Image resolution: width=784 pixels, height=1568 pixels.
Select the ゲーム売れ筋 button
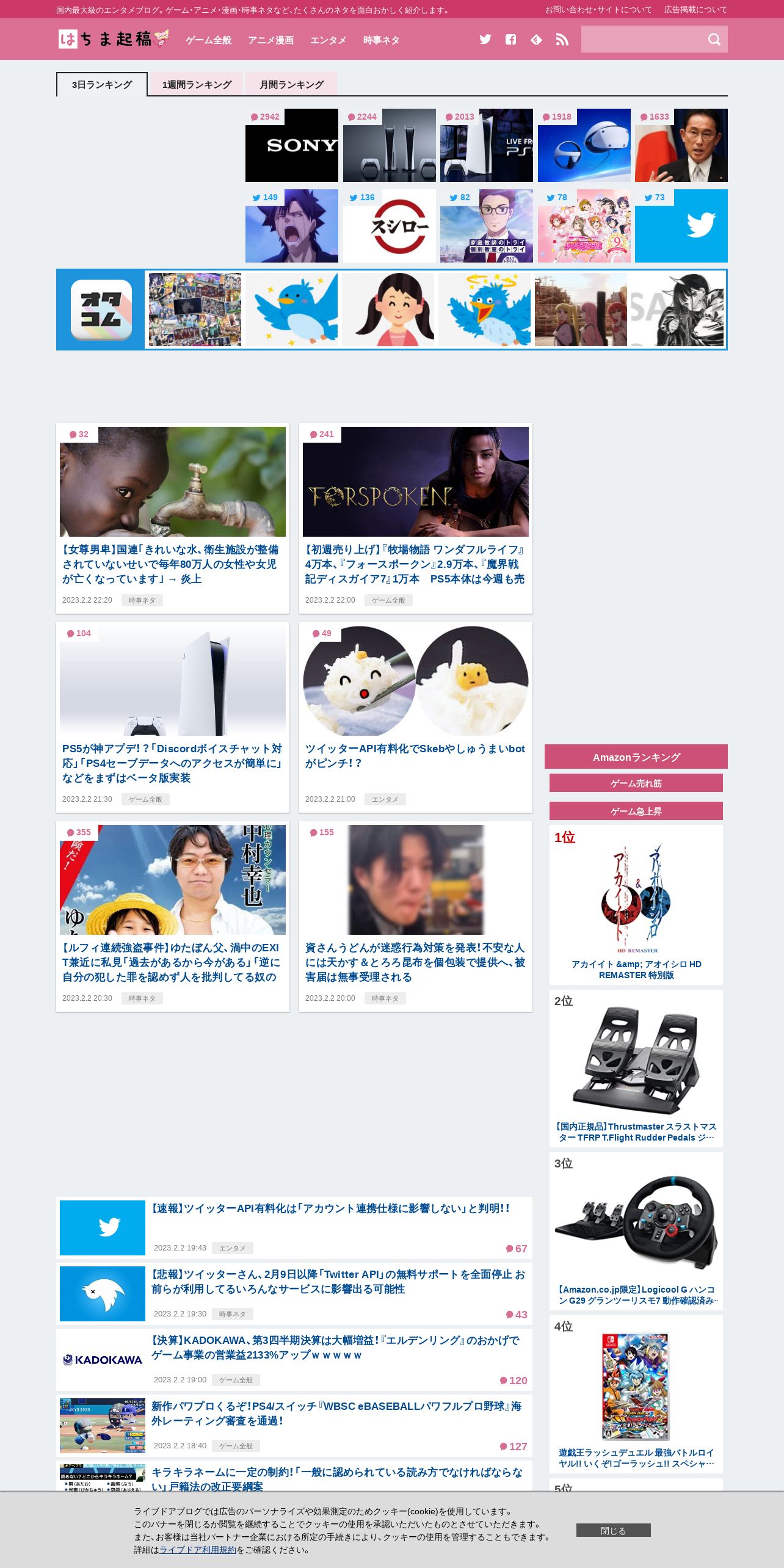click(636, 783)
